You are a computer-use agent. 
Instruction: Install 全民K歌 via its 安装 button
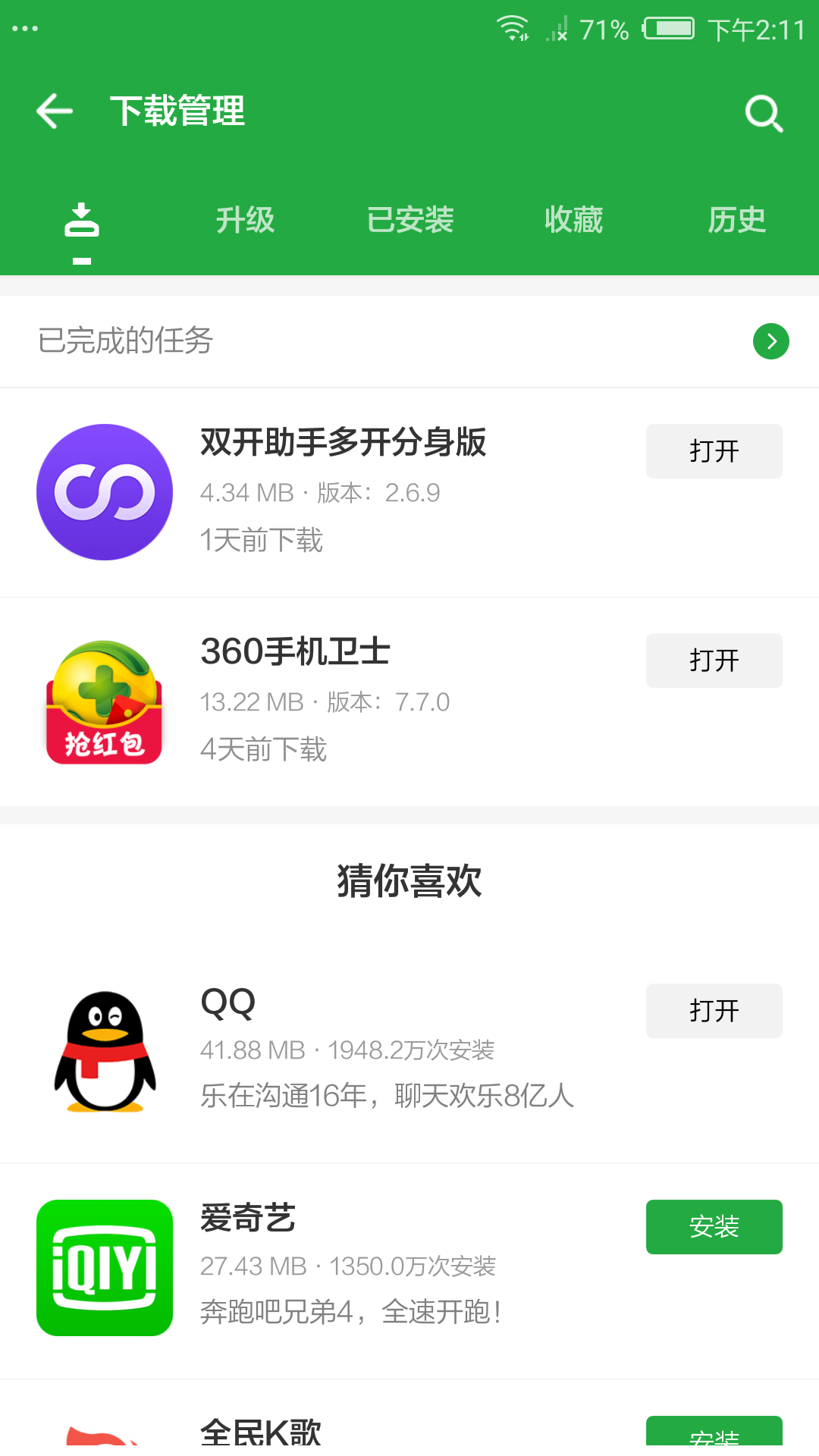pos(714,1435)
